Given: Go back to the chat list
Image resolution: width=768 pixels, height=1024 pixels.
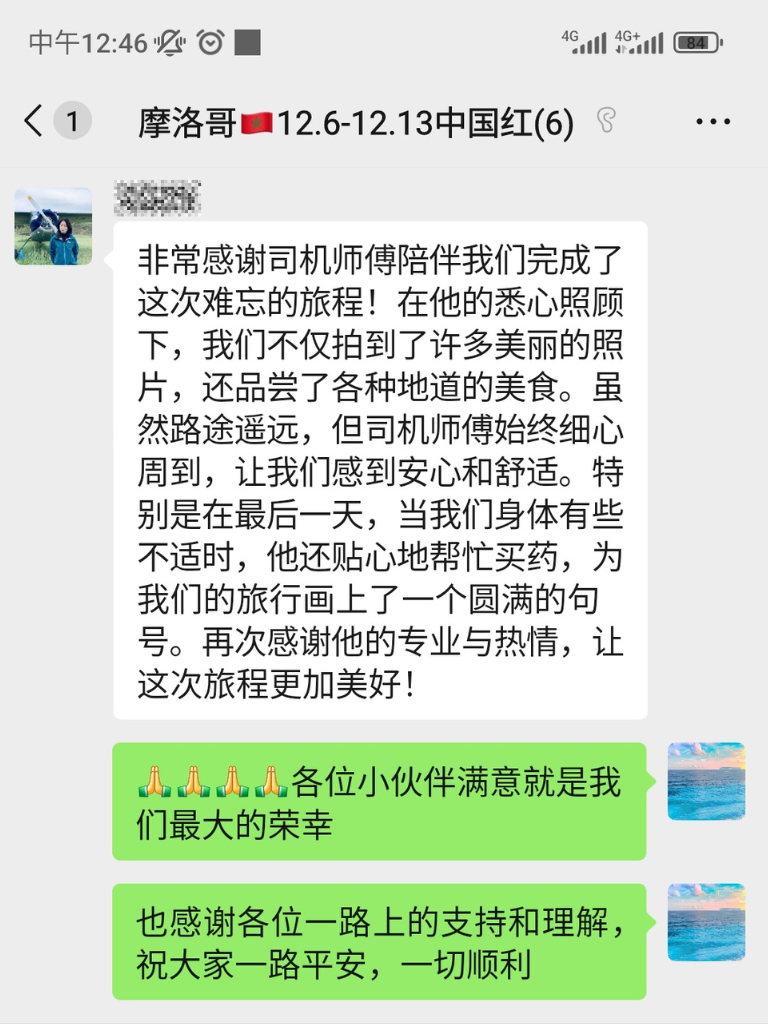Looking at the screenshot, I should (36, 122).
